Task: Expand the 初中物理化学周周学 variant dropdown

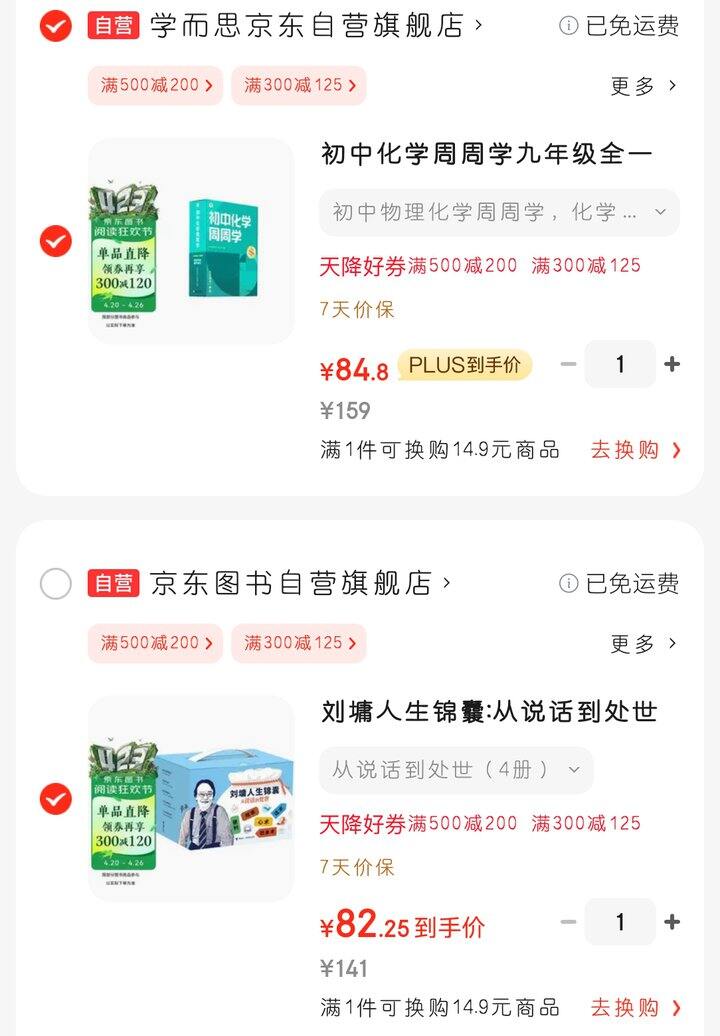Action: coord(499,213)
